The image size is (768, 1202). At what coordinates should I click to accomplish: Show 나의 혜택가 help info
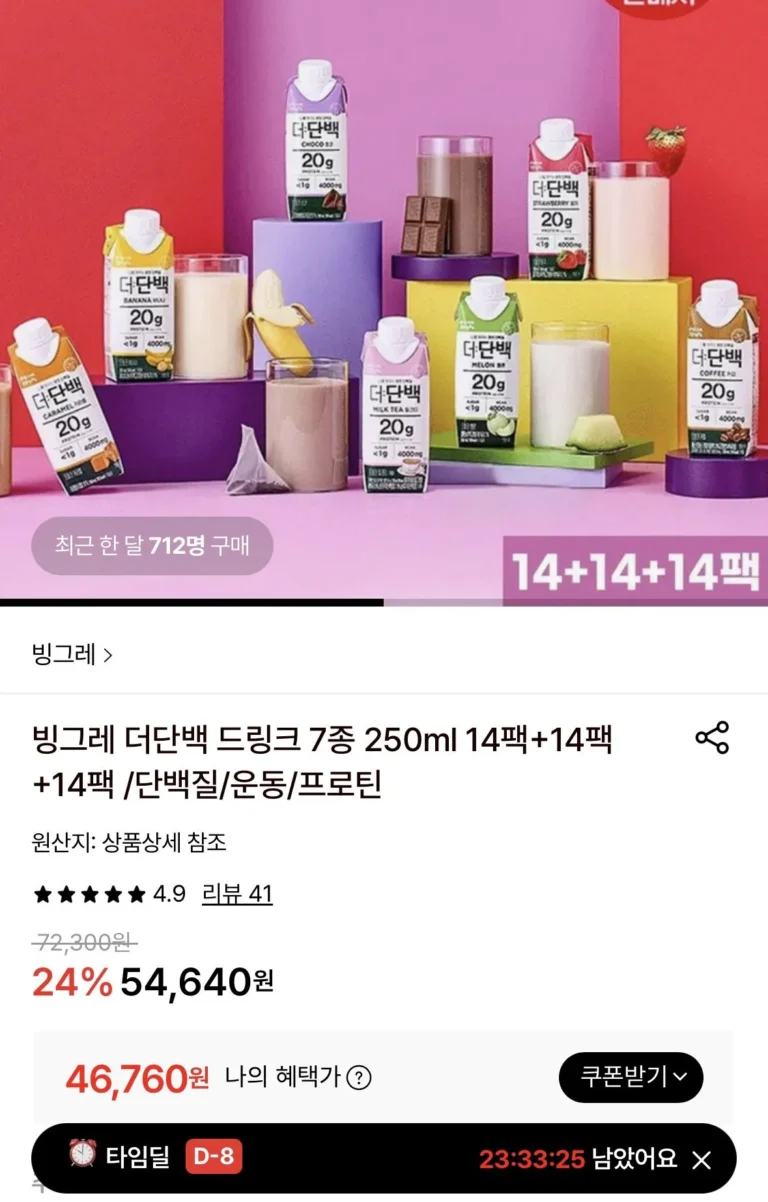358,1078
